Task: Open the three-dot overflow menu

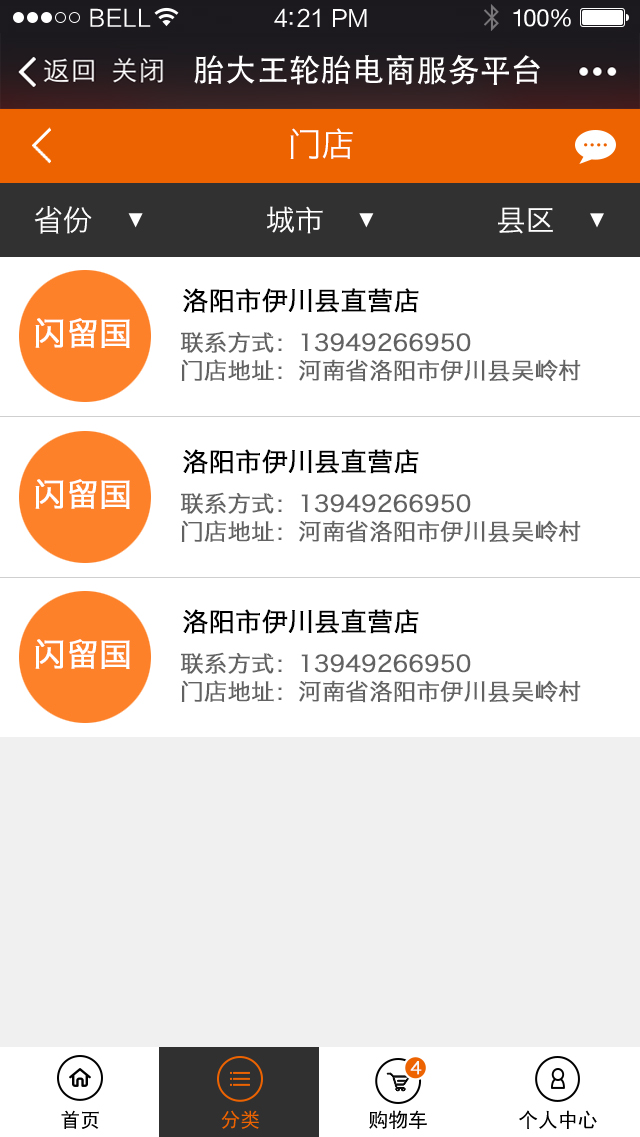Action: [x=598, y=71]
